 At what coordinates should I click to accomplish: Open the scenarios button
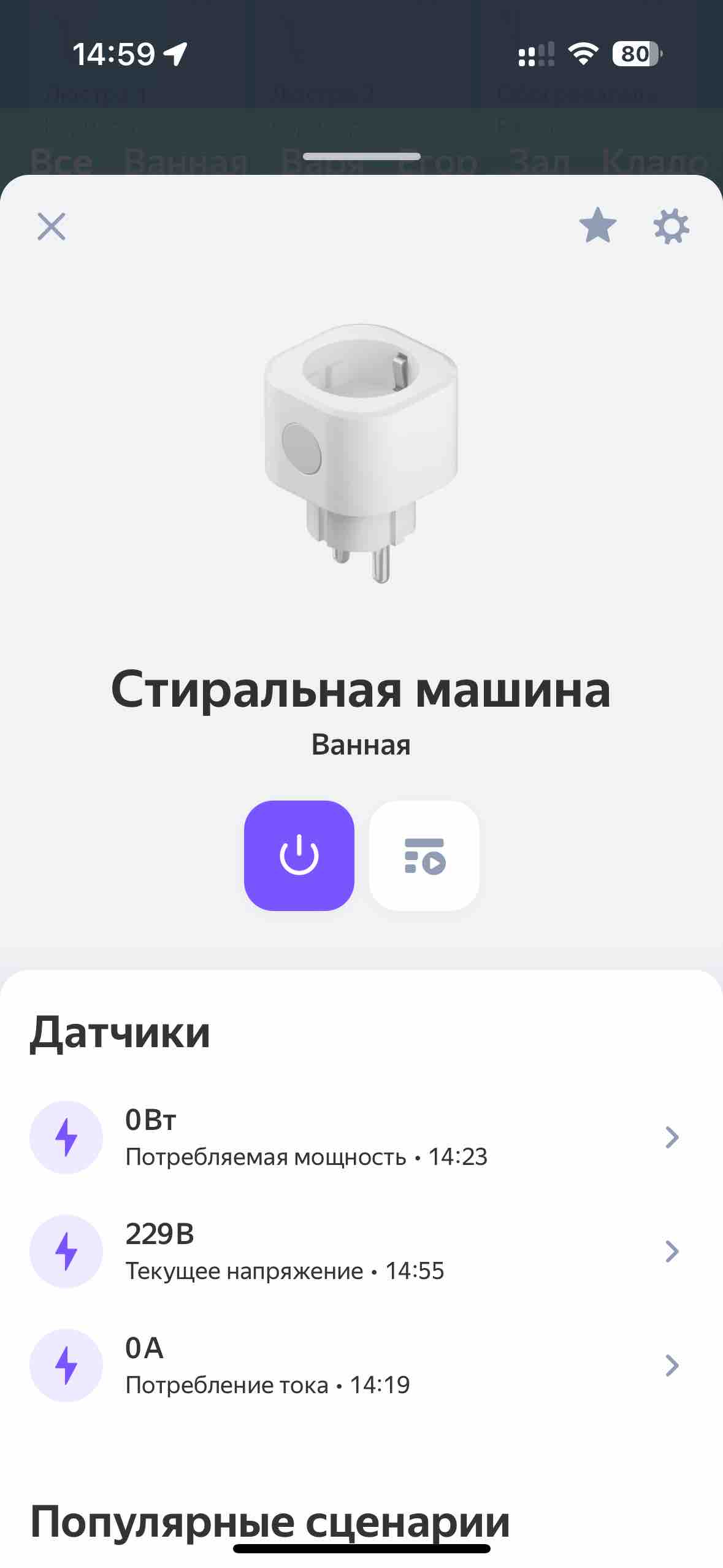[x=424, y=855]
